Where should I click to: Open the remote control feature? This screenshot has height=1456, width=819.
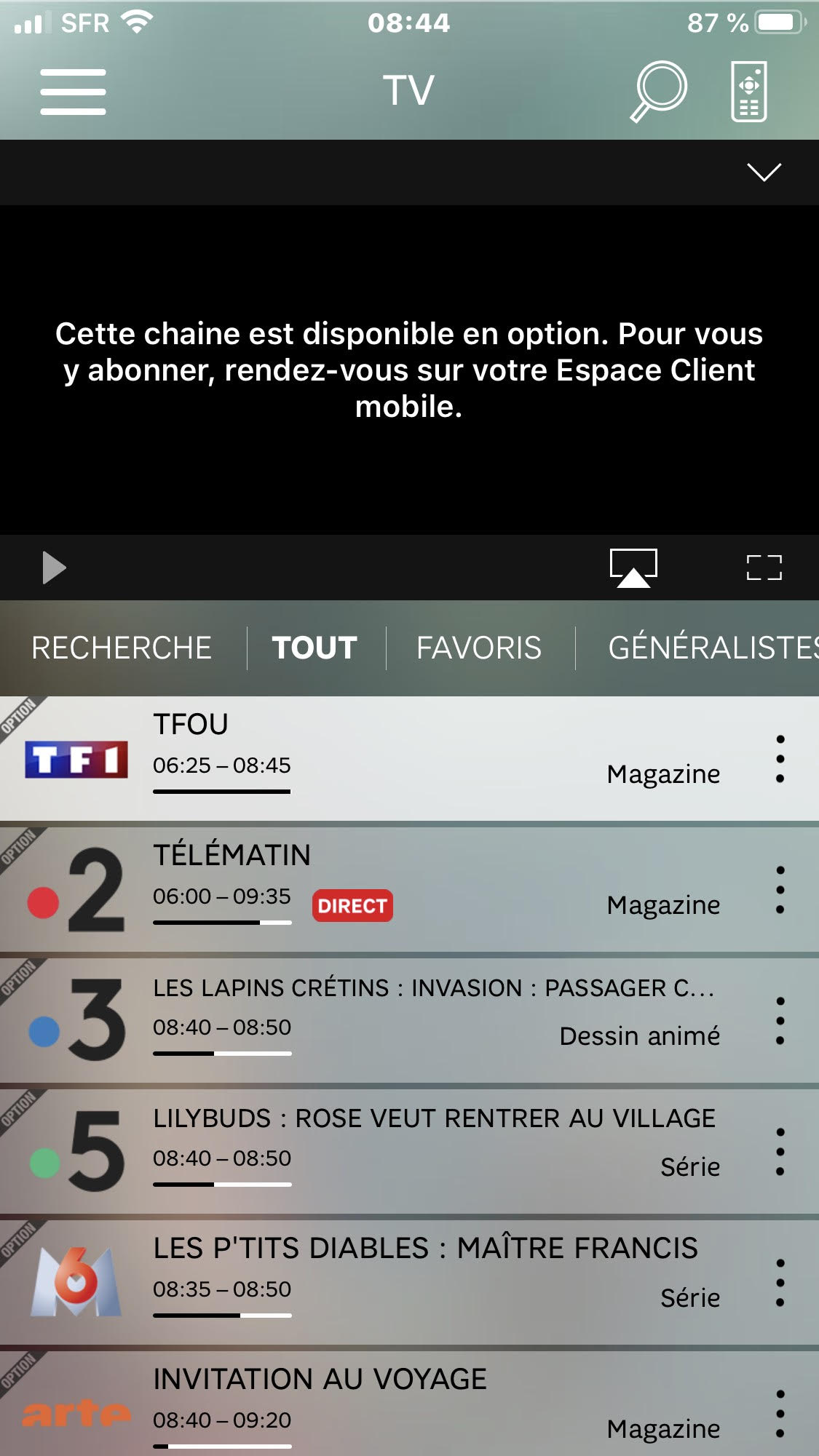[x=750, y=90]
